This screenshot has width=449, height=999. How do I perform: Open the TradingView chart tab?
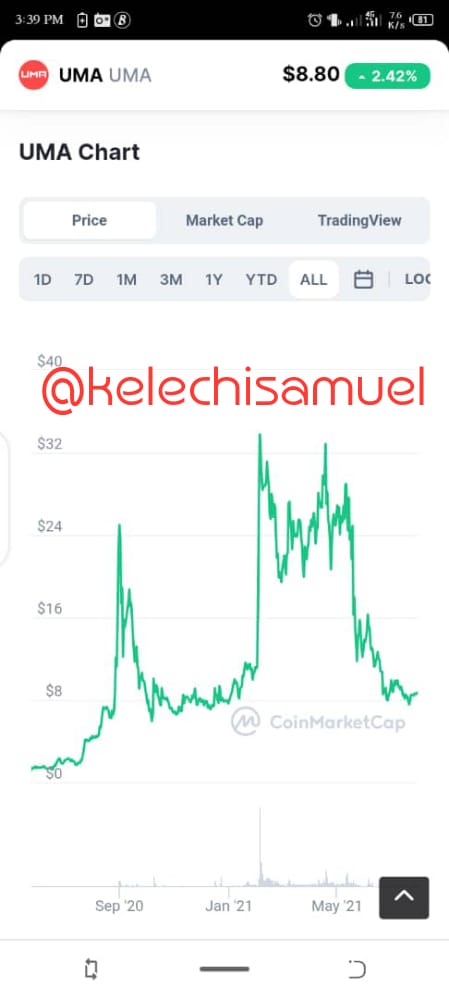[x=359, y=220]
